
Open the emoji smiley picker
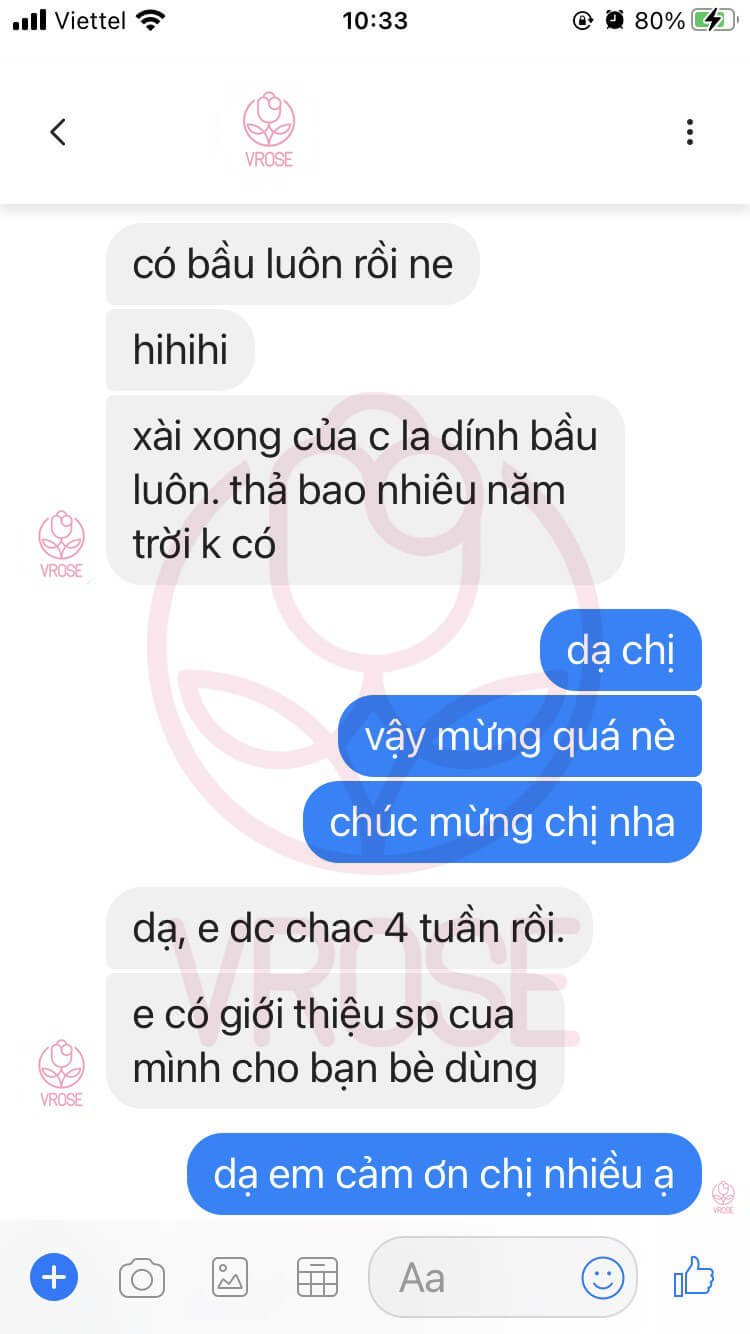tap(603, 1277)
